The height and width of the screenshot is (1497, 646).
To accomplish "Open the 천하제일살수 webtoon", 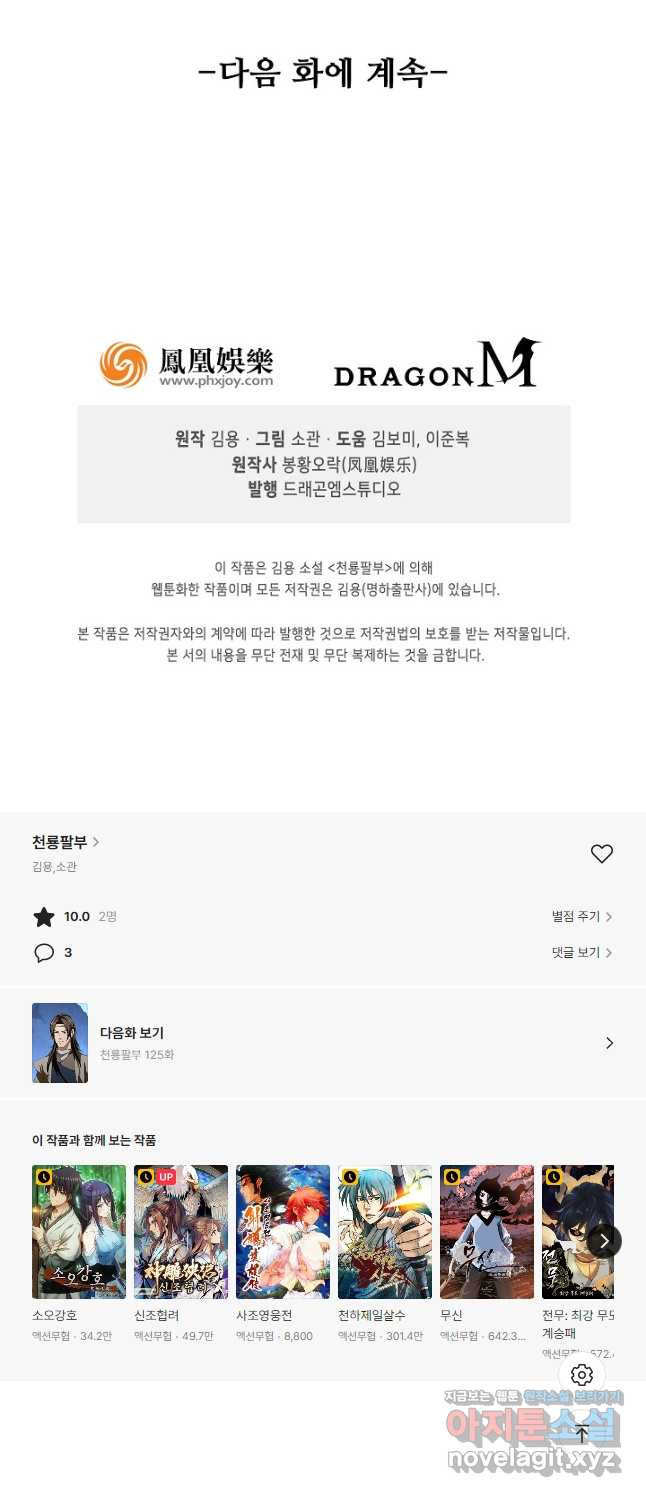I will click(385, 1232).
